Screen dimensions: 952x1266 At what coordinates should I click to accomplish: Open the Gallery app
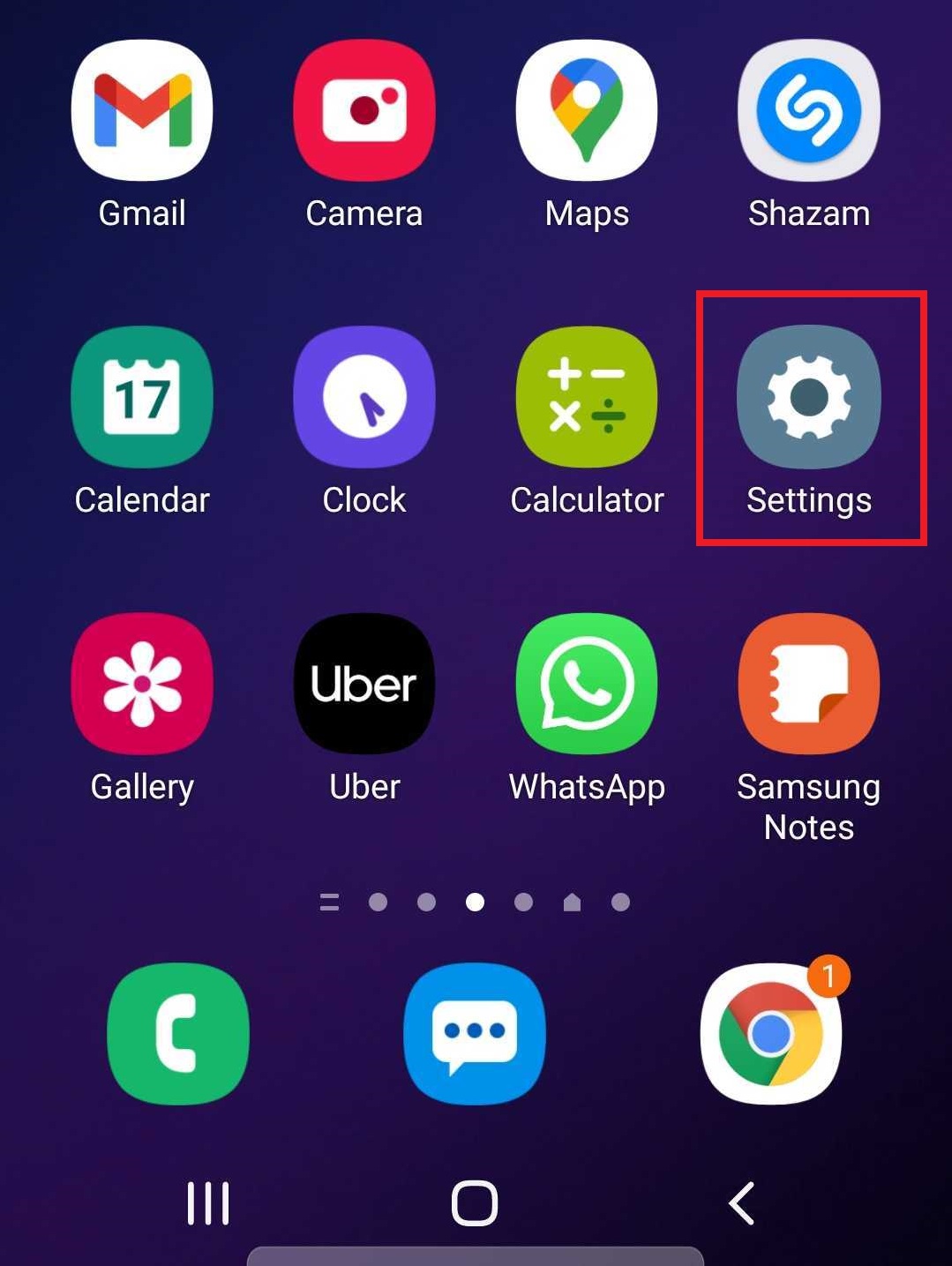[x=142, y=684]
